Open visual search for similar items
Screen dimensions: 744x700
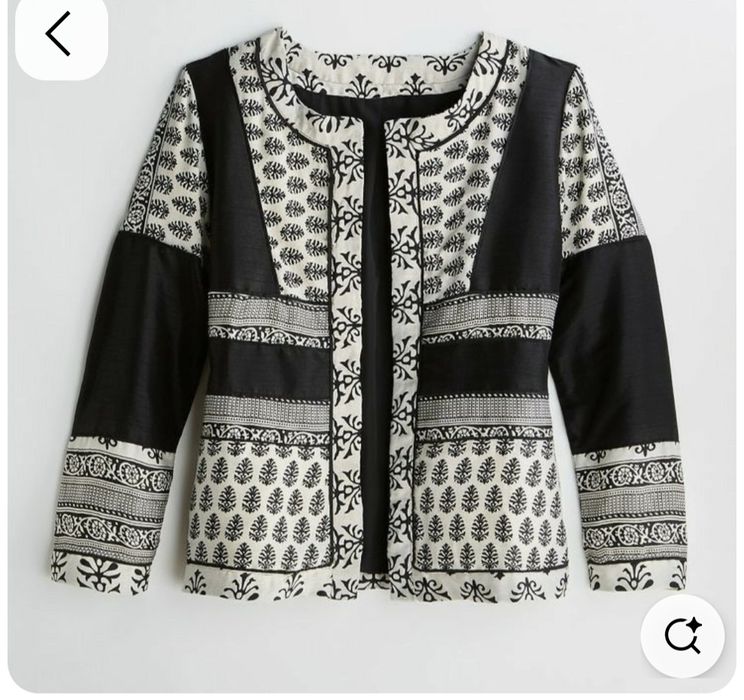pyautogui.click(x=682, y=636)
